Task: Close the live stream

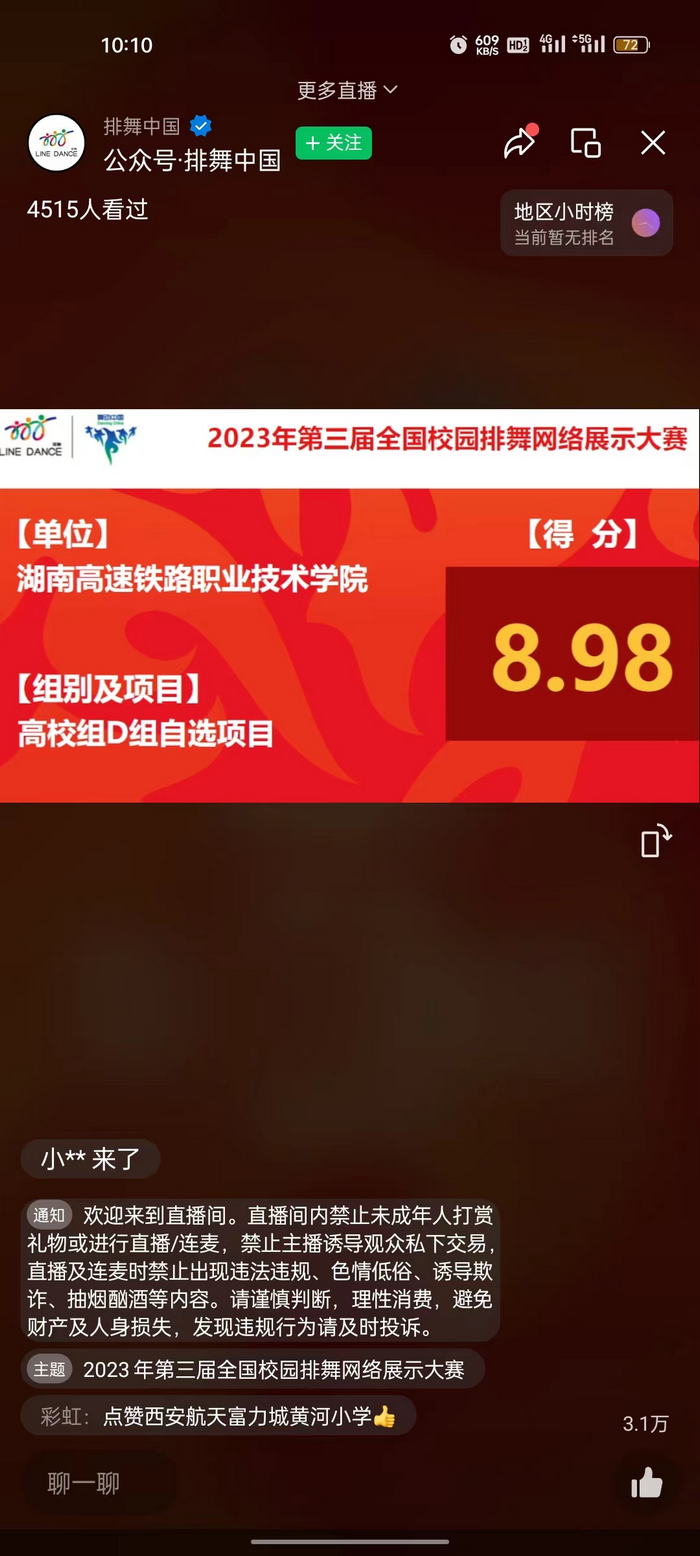Action: (x=653, y=143)
